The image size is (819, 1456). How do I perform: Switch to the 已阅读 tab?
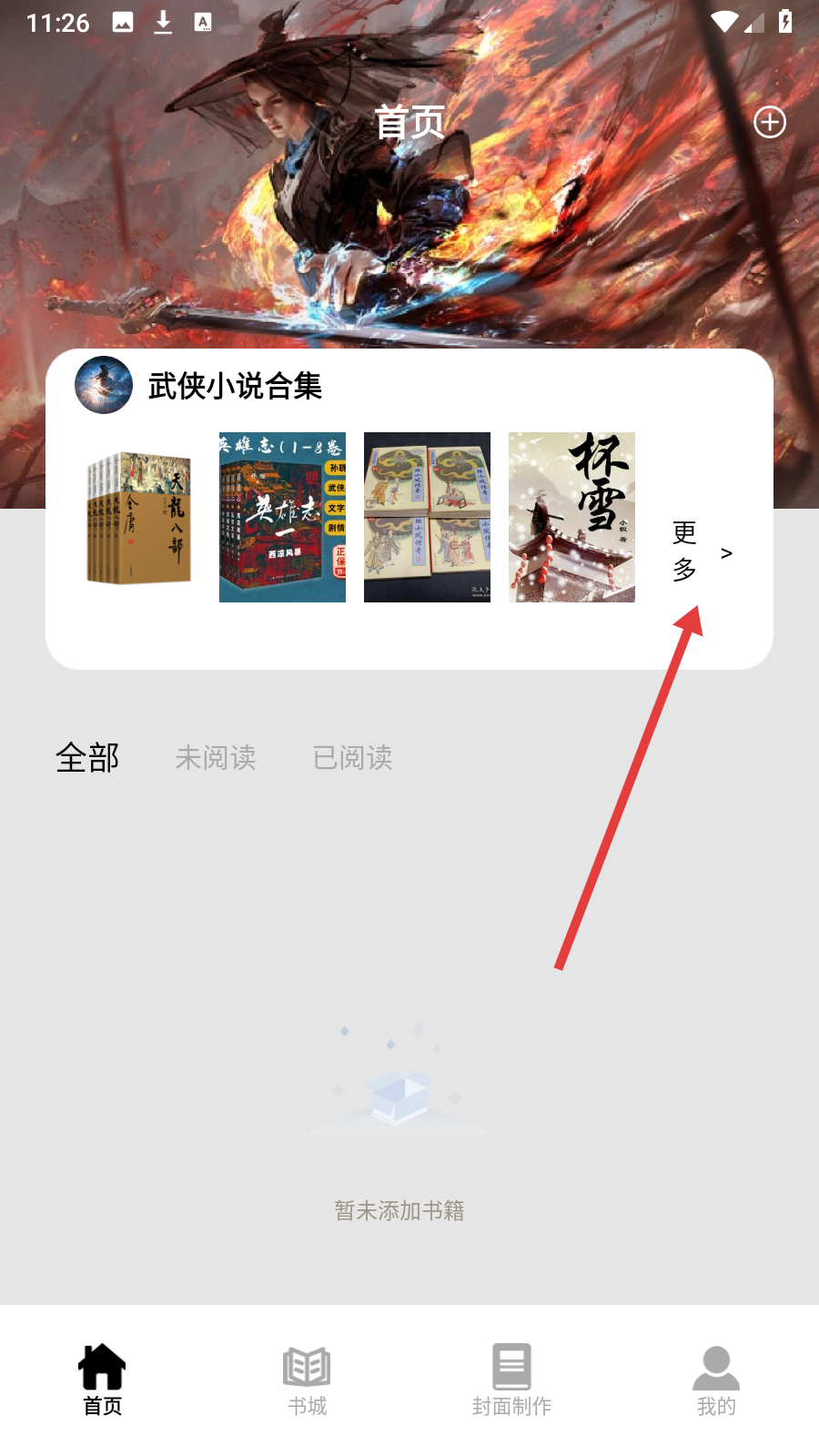(x=352, y=757)
